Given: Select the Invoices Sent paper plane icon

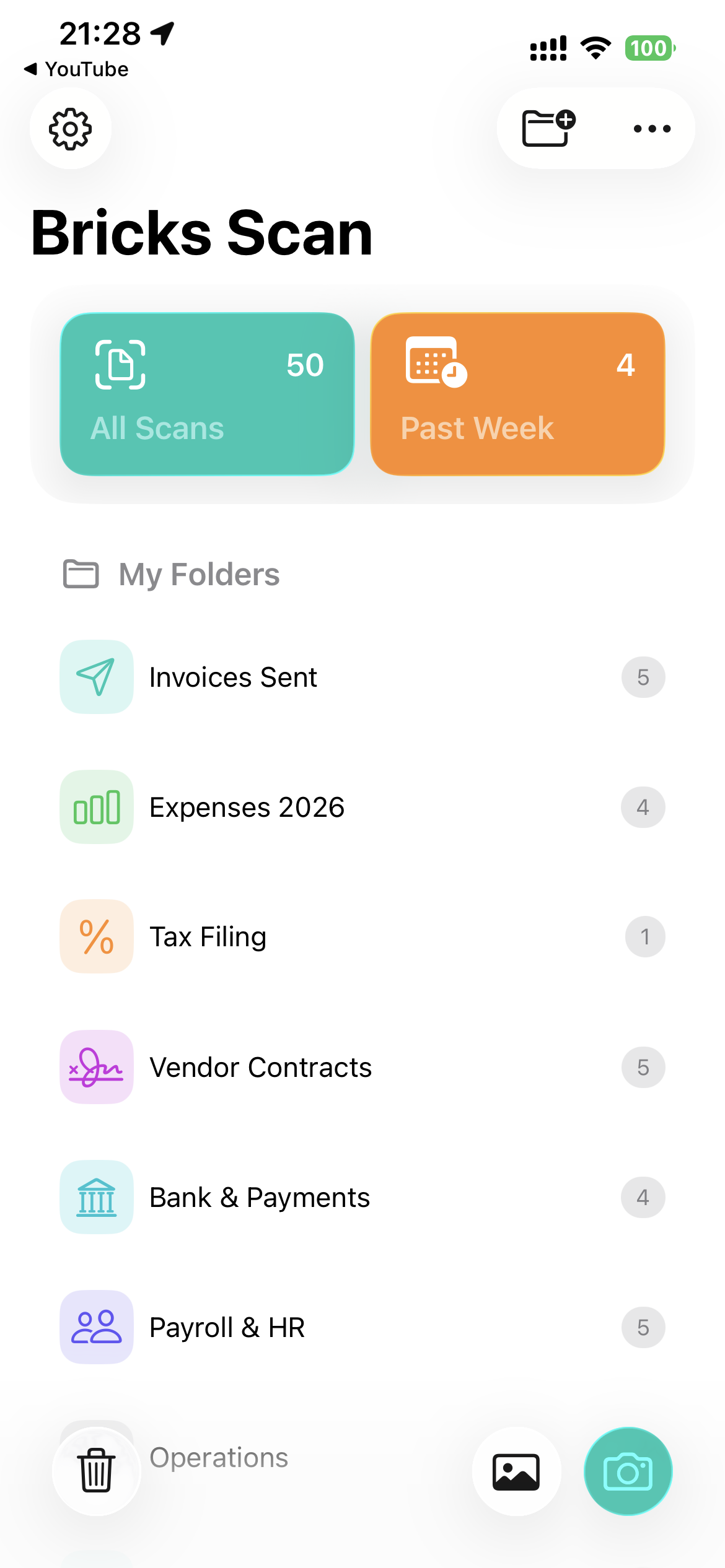Looking at the screenshot, I should click(x=96, y=677).
